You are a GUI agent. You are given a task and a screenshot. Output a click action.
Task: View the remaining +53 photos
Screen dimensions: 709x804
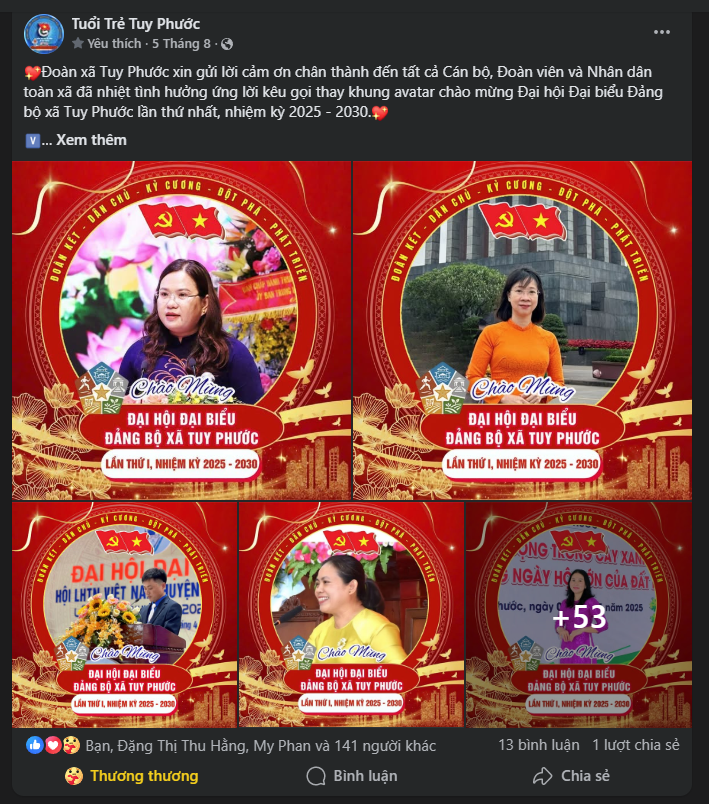click(x=579, y=616)
